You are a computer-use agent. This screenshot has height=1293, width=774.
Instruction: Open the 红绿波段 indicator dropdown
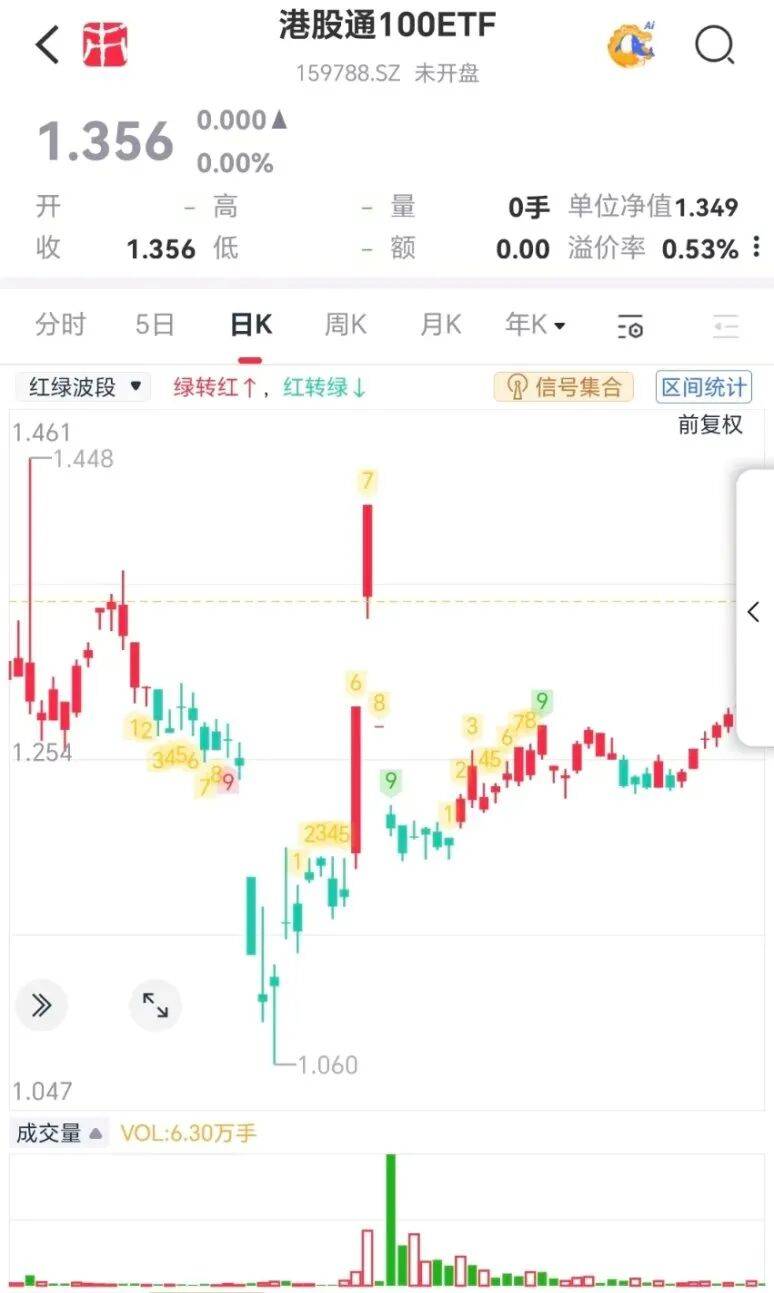coord(83,387)
